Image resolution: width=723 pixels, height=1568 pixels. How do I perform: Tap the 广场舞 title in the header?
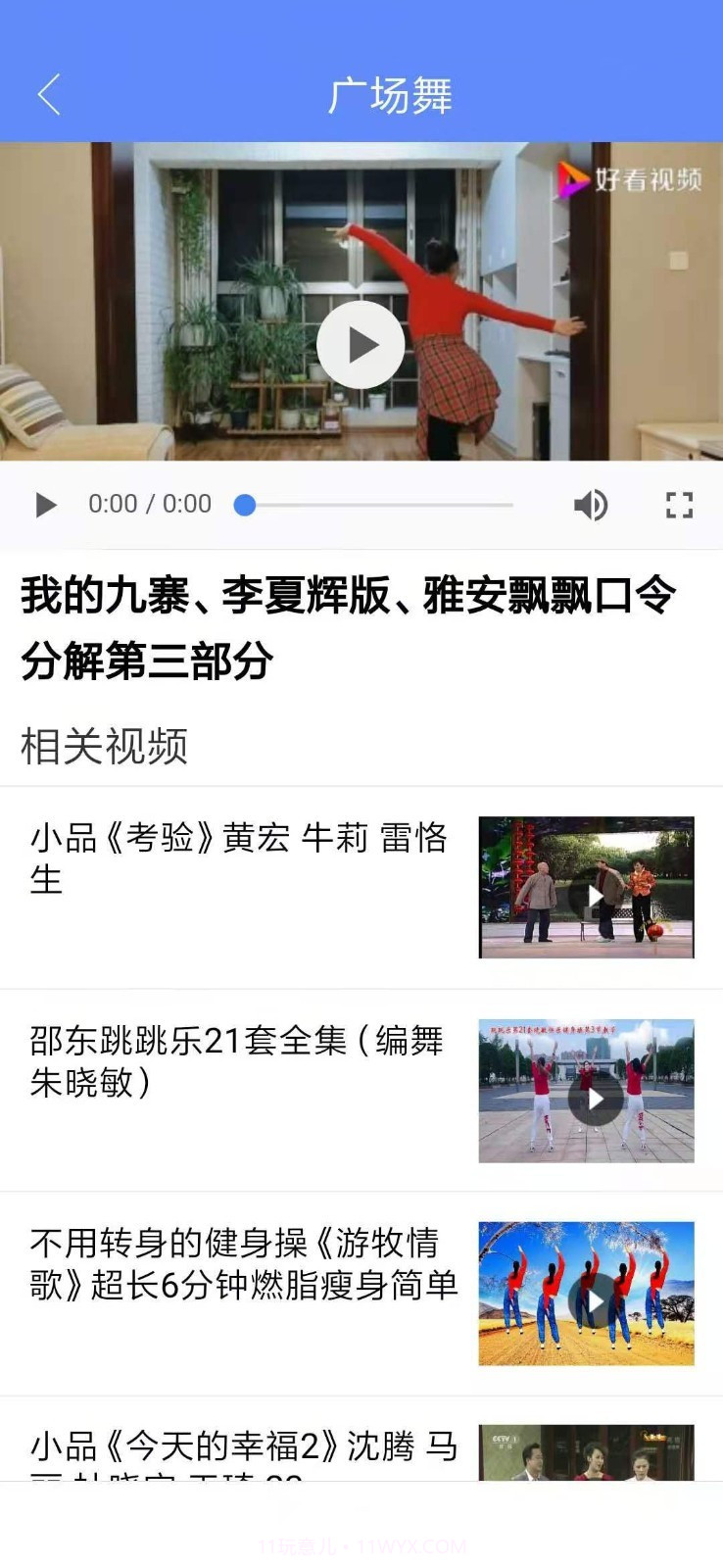click(x=390, y=95)
